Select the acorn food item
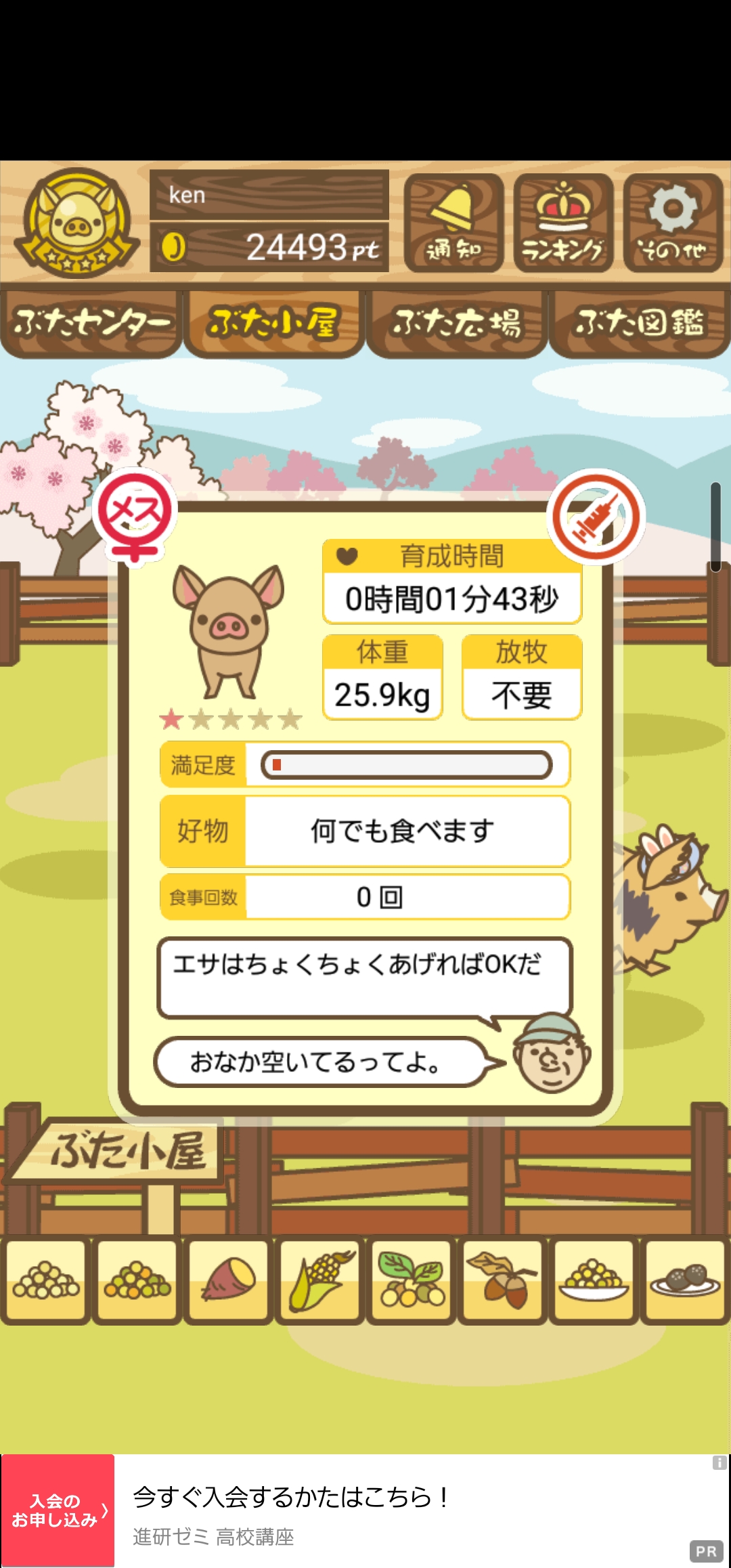The width and height of the screenshot is (731, 1568). (x=502, y=1279)
